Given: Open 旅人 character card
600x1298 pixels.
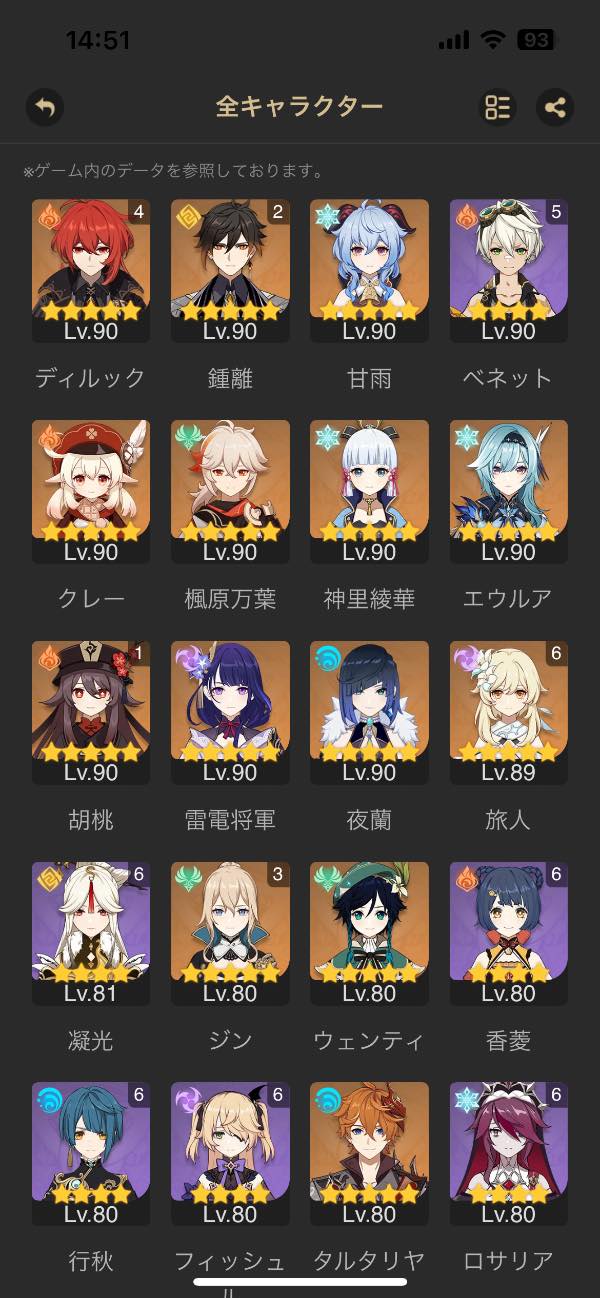Looking at the screenshot, I should click(x=508, y=712).
